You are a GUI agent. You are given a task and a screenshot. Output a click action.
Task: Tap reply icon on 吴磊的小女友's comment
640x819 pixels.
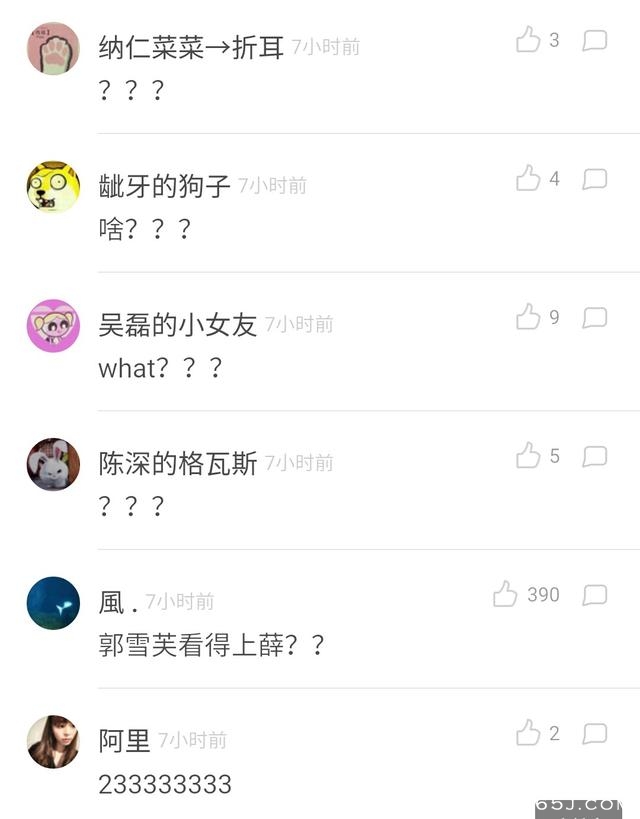[x=595, y=318]
